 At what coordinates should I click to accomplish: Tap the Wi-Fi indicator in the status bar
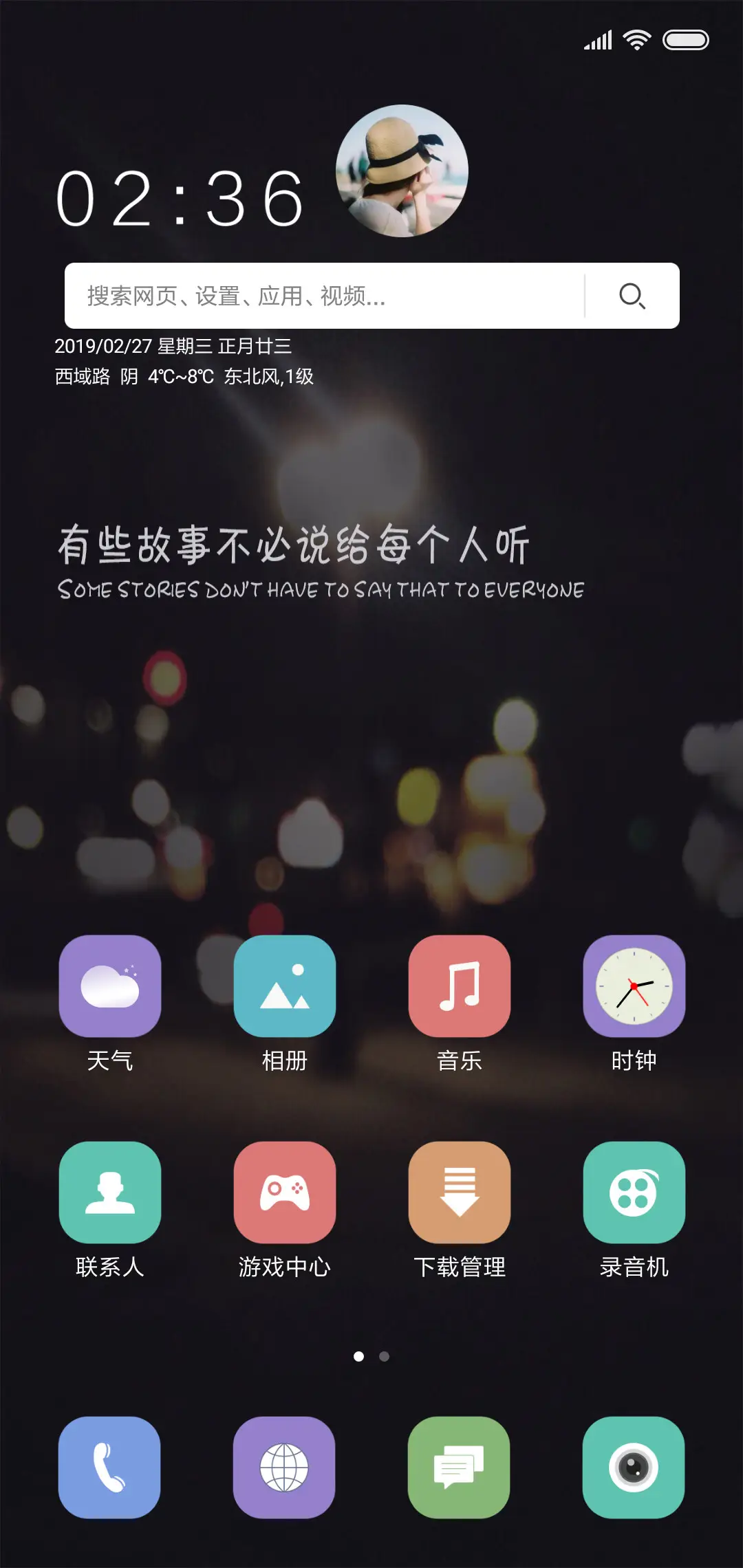click(x=637, y=39)
